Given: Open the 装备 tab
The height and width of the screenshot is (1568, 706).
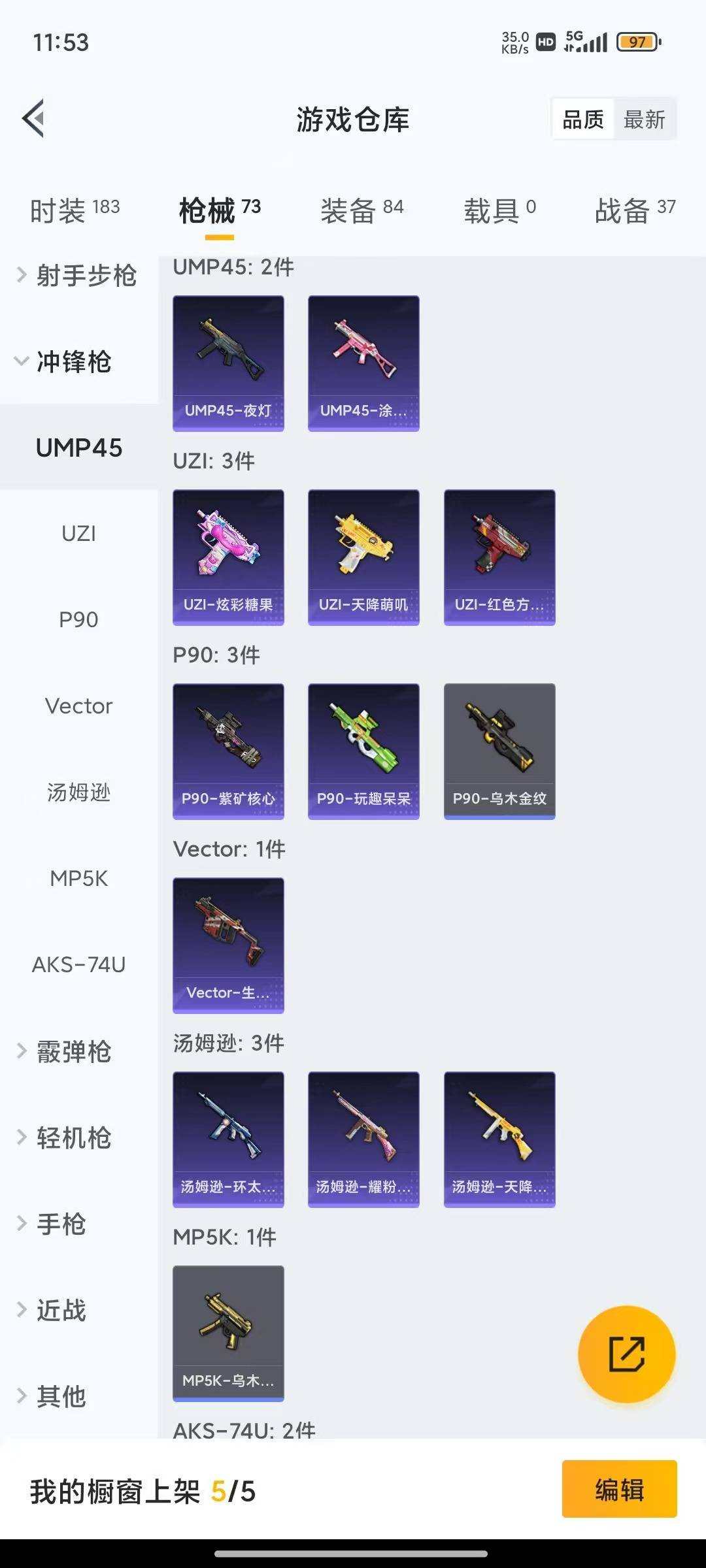Looking at the screenshot, I should point(361,210).
